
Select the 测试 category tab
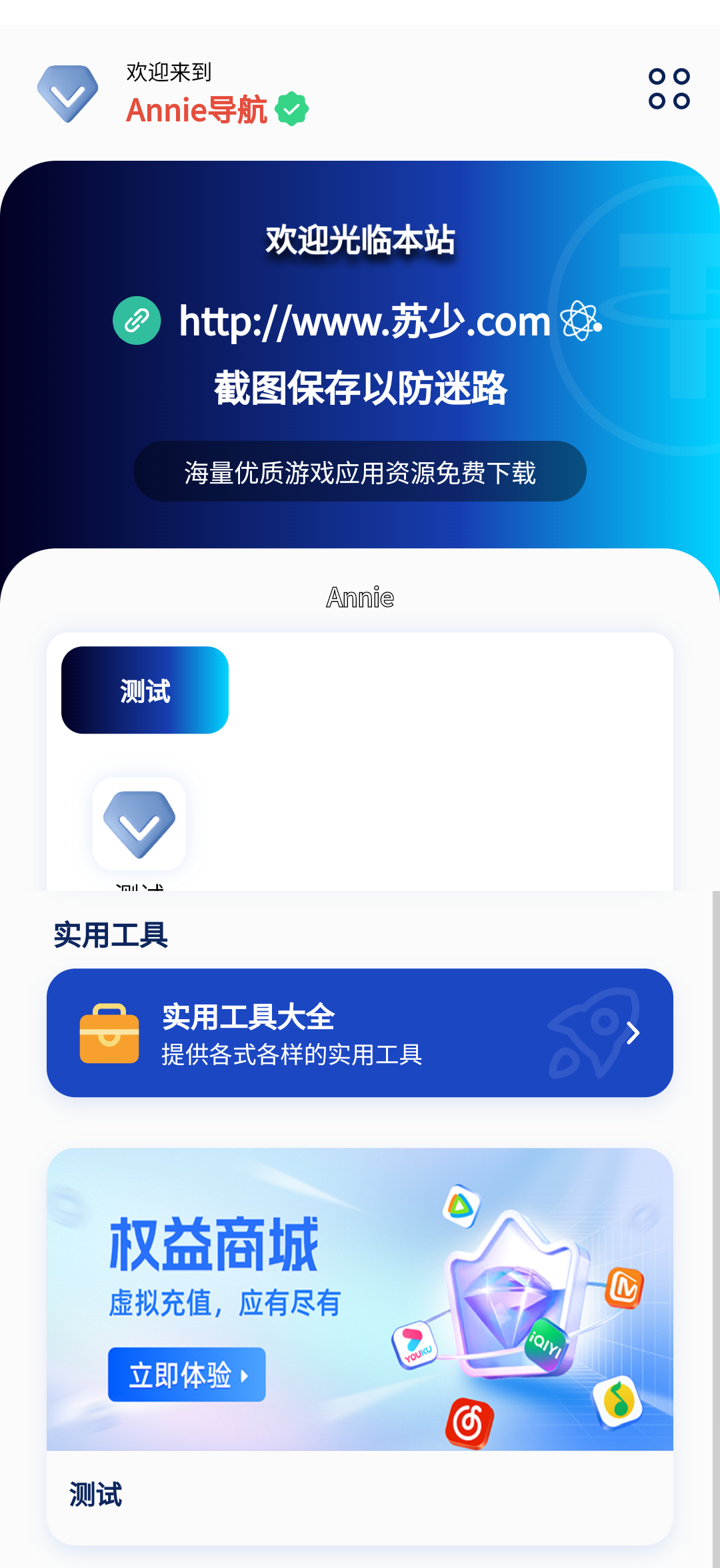145,690
